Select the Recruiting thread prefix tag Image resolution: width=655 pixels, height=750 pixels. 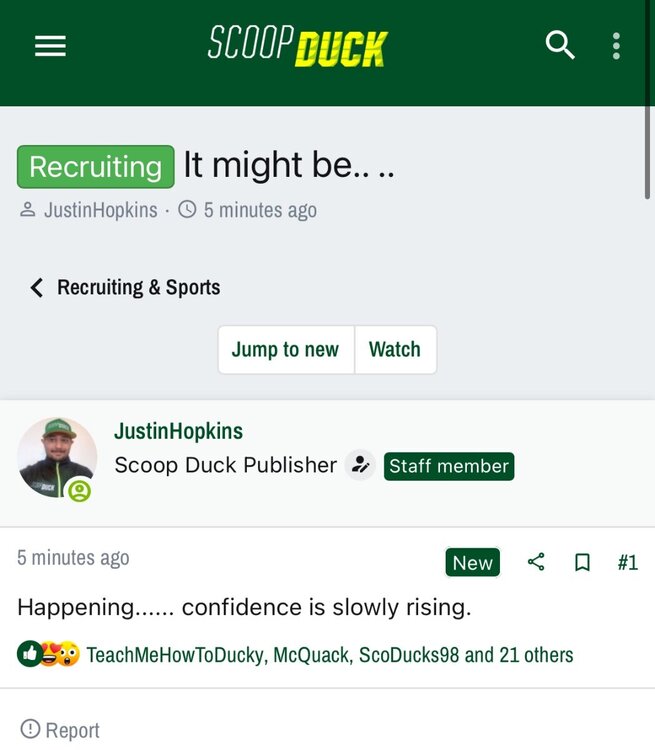click(96, 167)
